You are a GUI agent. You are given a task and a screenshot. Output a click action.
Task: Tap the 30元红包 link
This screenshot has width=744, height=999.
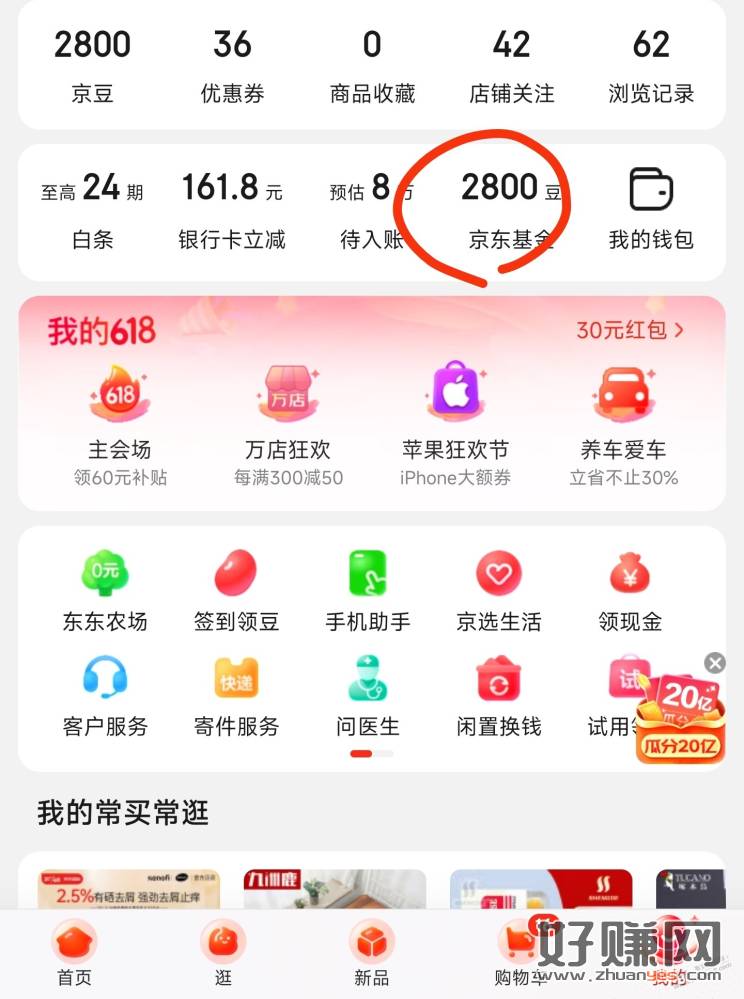pyautogui.click(x=630, y=329)
